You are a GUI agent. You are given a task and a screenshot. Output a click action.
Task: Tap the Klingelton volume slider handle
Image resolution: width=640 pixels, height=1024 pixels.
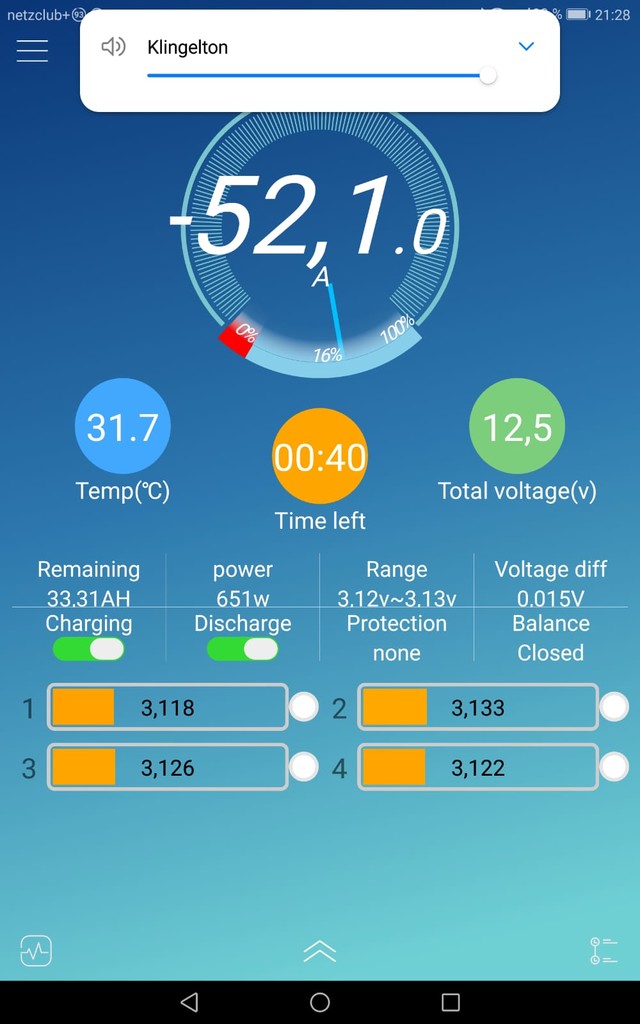[487, 76]
